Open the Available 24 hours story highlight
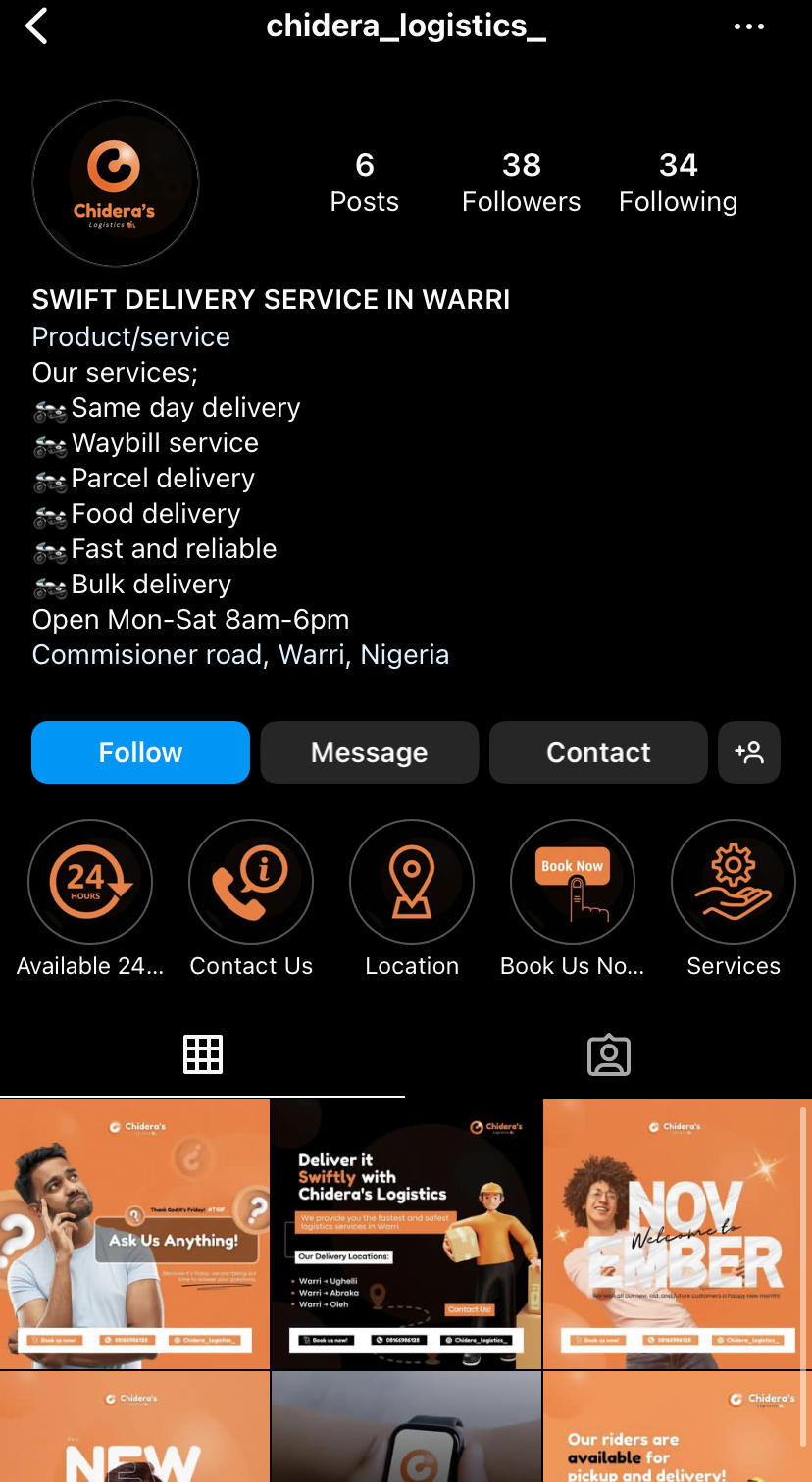The image size is (812, 1482). 90,882
